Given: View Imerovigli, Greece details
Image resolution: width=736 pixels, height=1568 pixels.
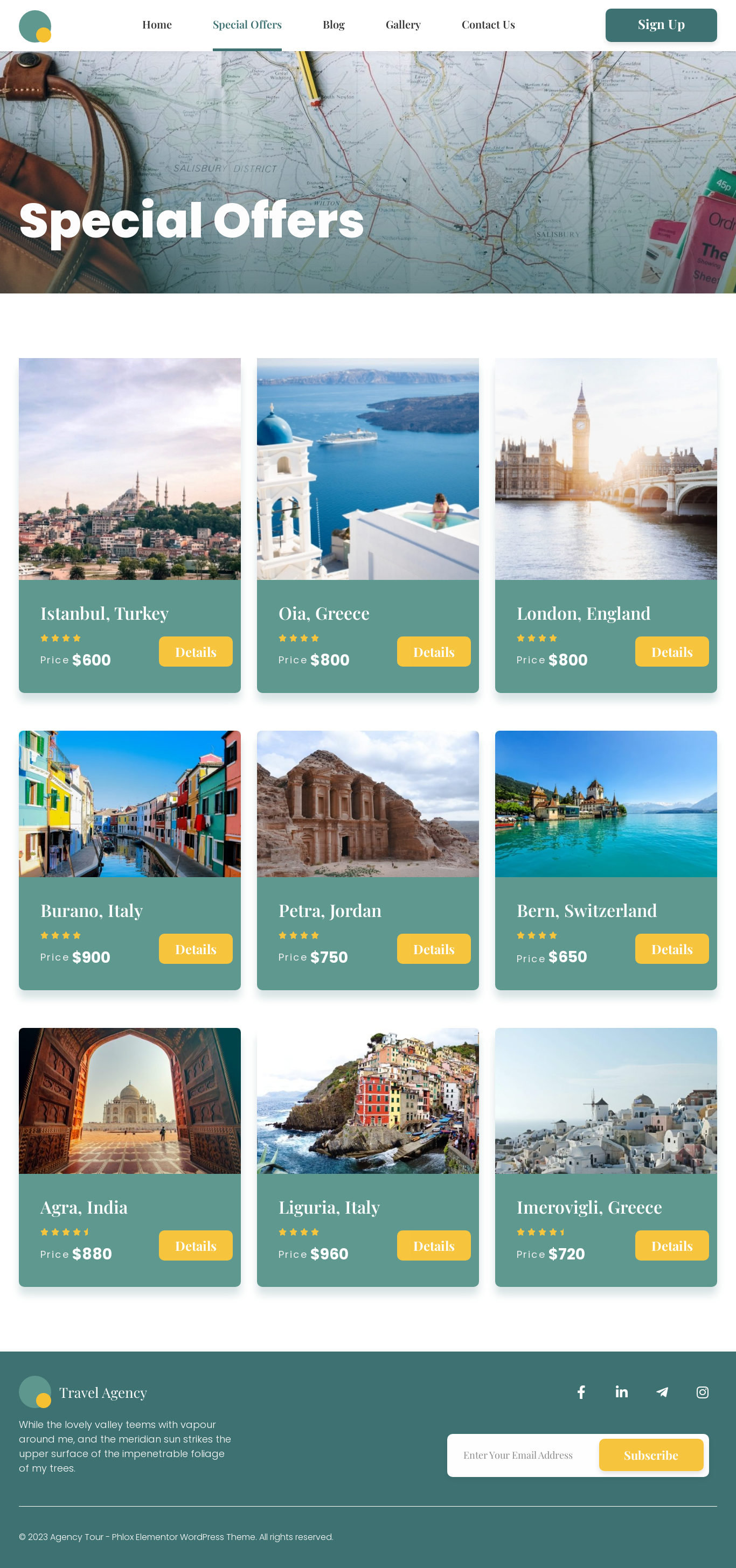Looking at the screenshot, I should pyautogui.click(x=671, y=1245).
